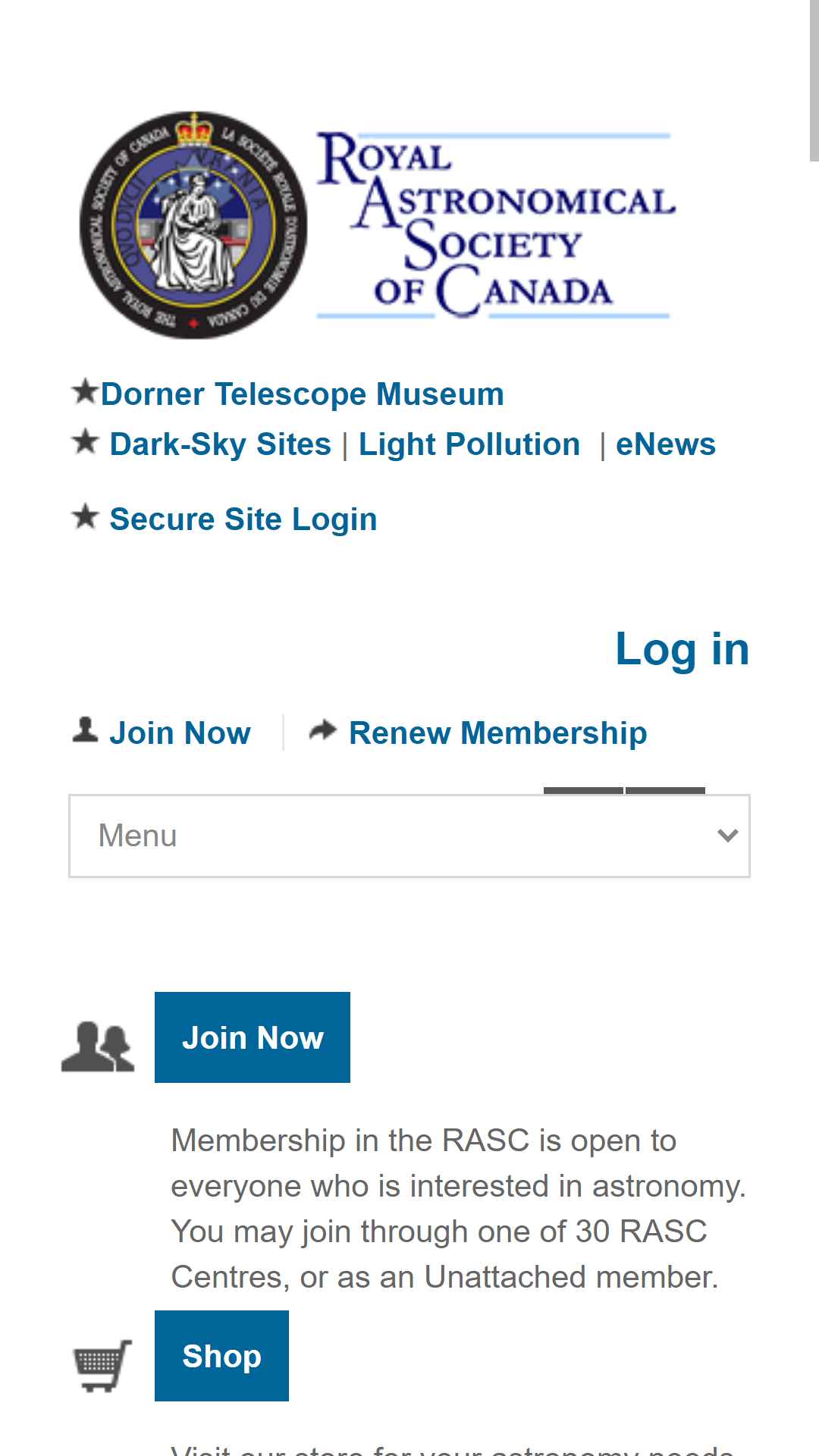
Task: Select Renew Membership
Action: click(x=497, y=733)
